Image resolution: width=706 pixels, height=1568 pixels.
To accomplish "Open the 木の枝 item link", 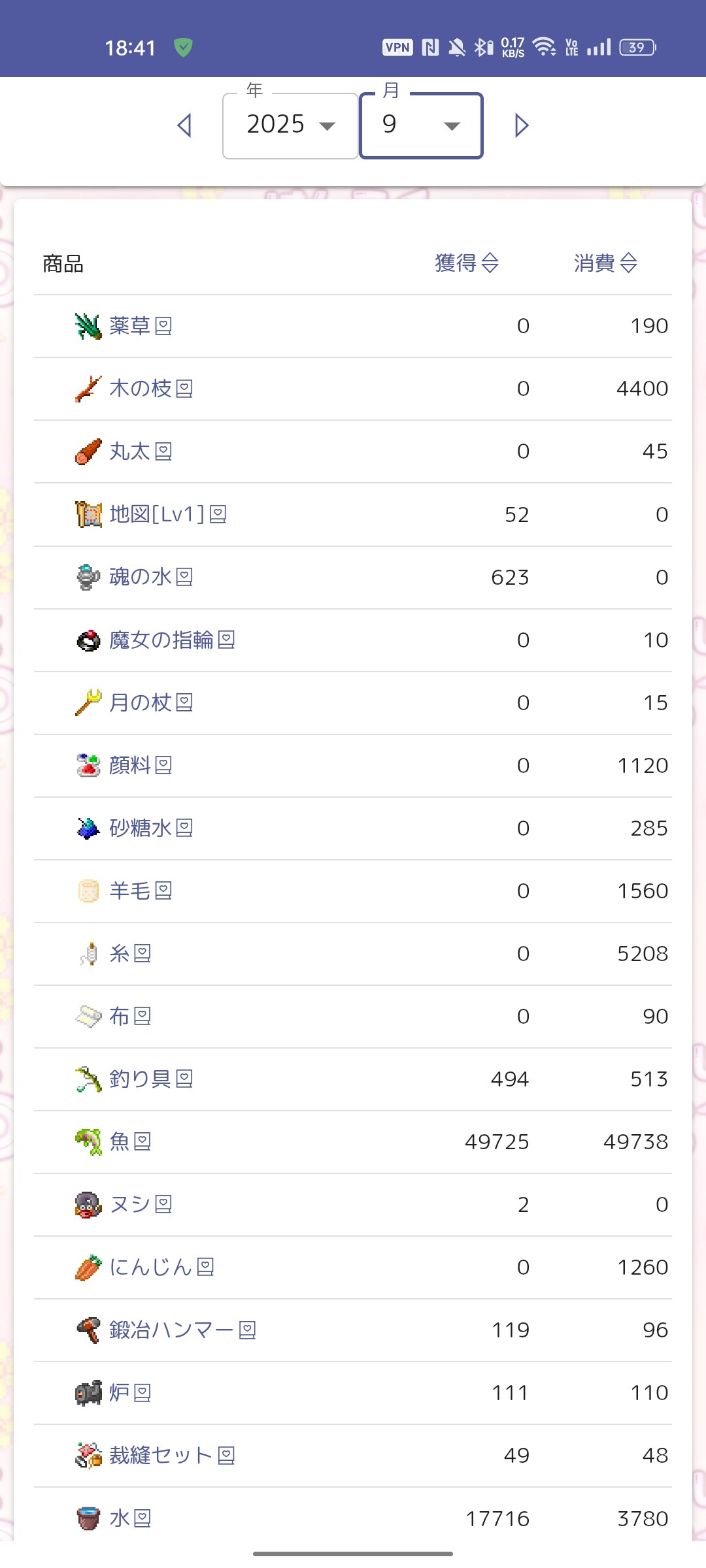I will pyautogui.click(x=141, y=389).
